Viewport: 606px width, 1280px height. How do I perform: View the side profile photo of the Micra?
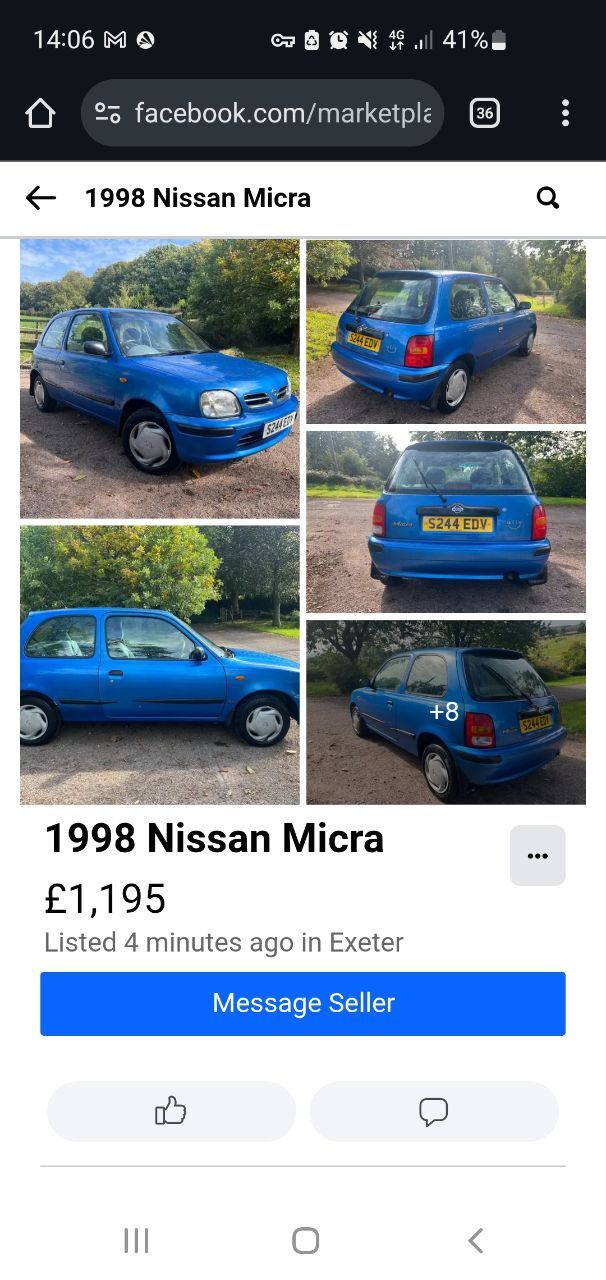click(x=160, y=664)
